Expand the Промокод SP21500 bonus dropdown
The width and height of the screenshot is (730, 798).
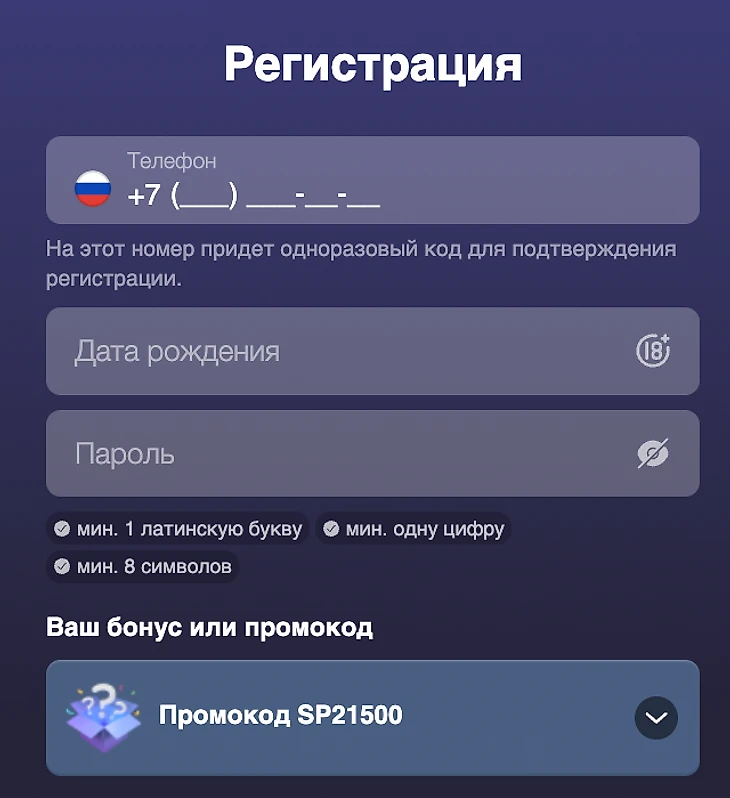pos(656,717)
